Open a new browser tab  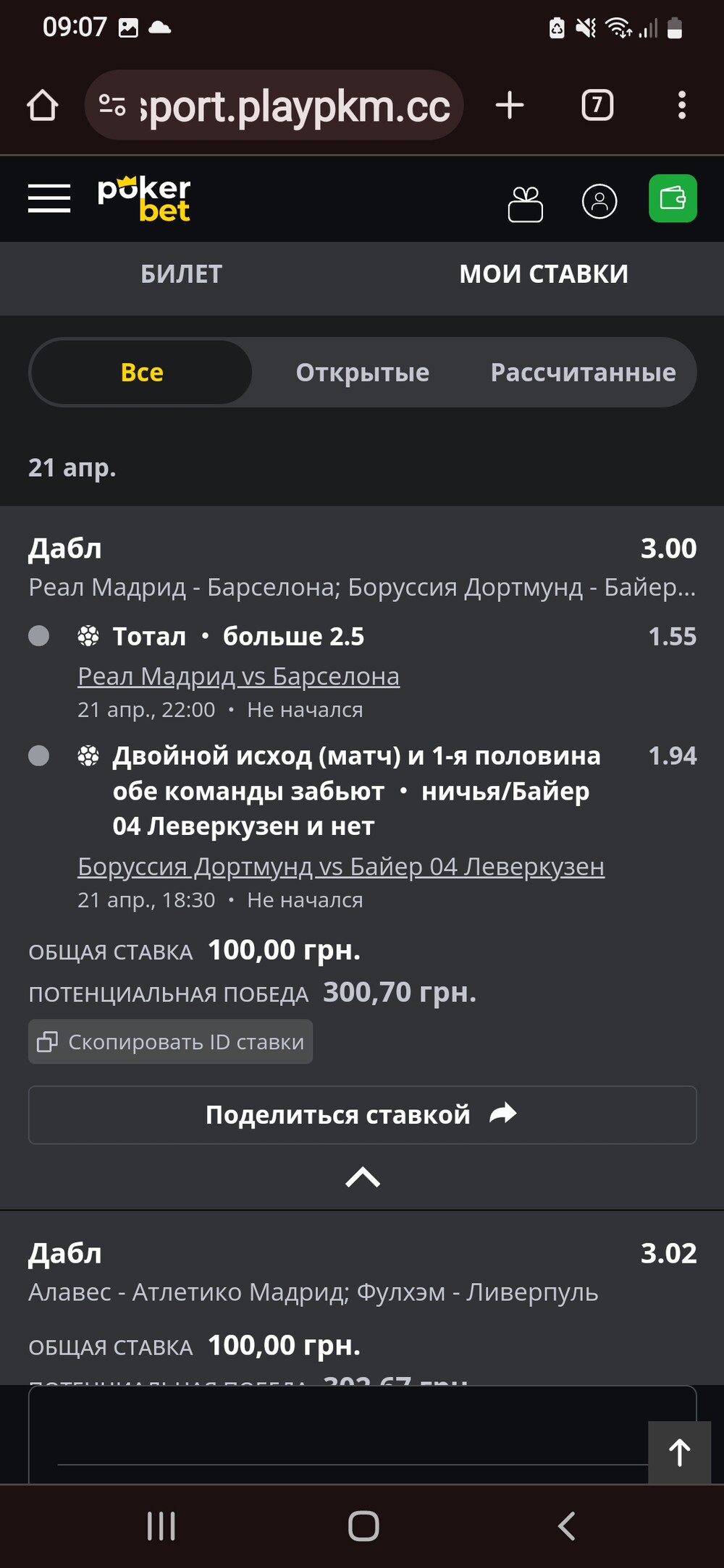pyautogui.click(x=510, y=105)
